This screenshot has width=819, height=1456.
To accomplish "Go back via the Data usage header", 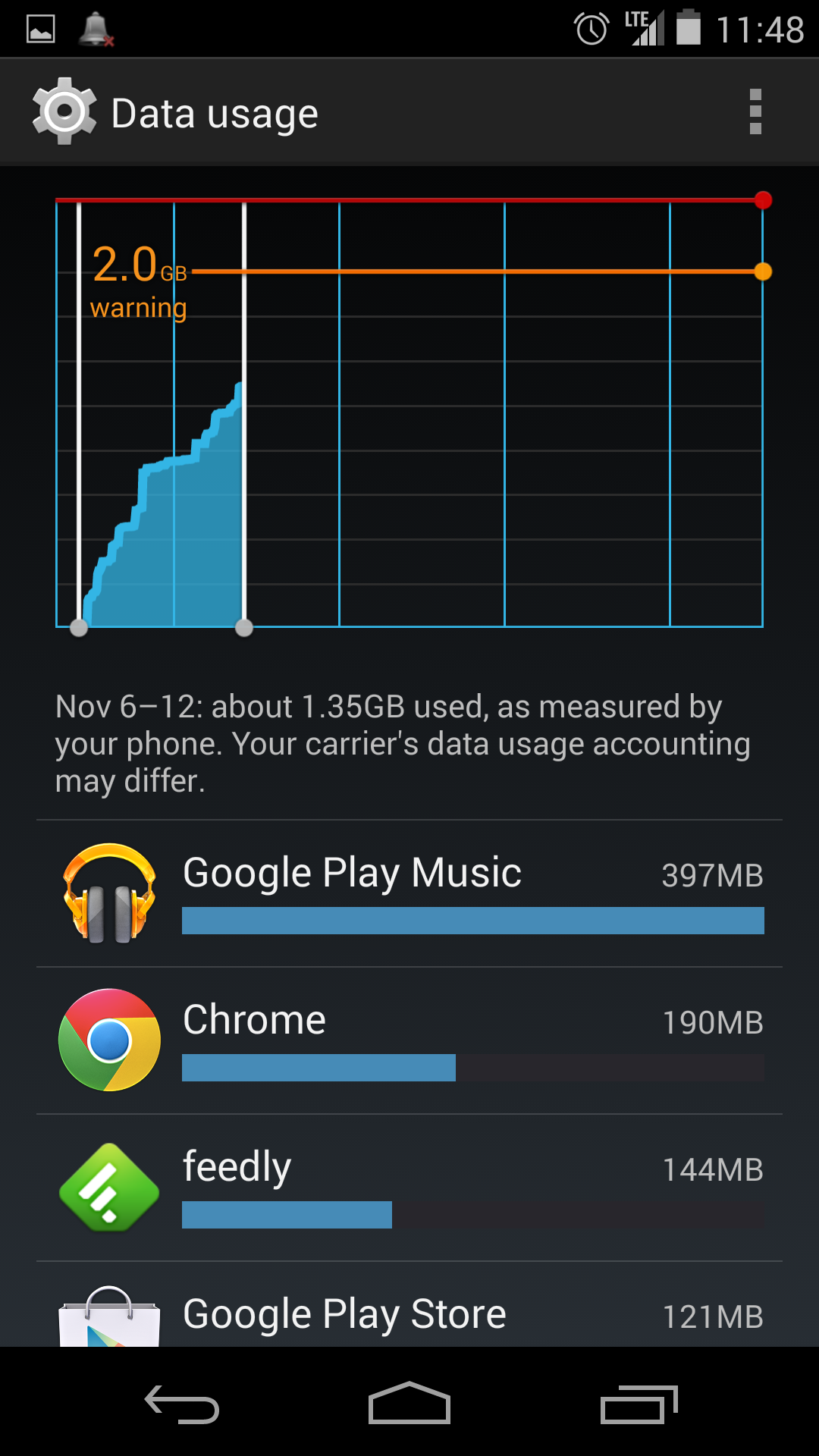I will click(x=176, y=112).
